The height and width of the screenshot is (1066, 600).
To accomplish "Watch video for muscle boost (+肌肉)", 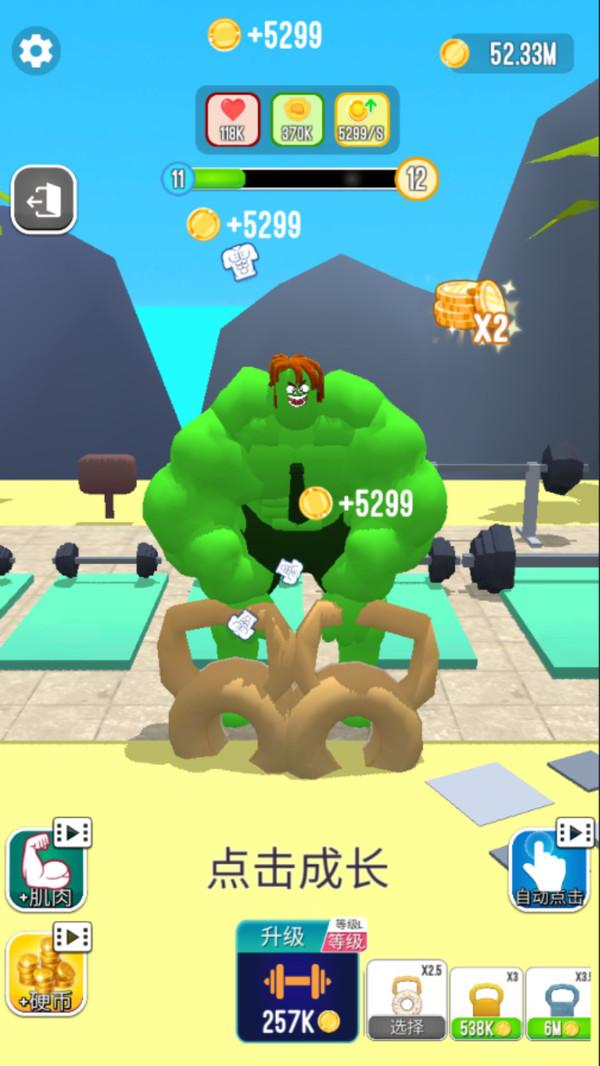I will 47,868.
